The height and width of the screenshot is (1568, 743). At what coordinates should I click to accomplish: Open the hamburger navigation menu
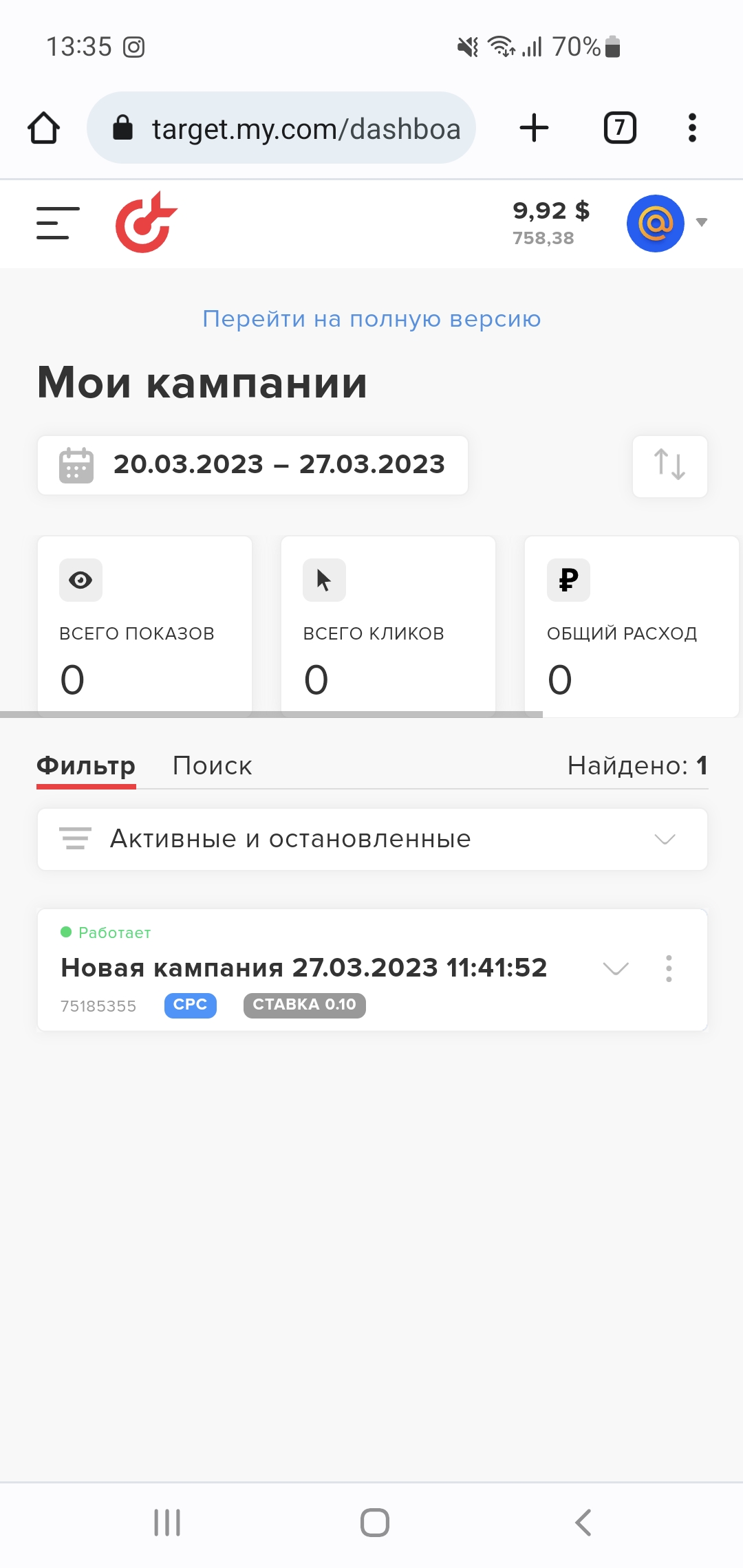tap(58, 223)
